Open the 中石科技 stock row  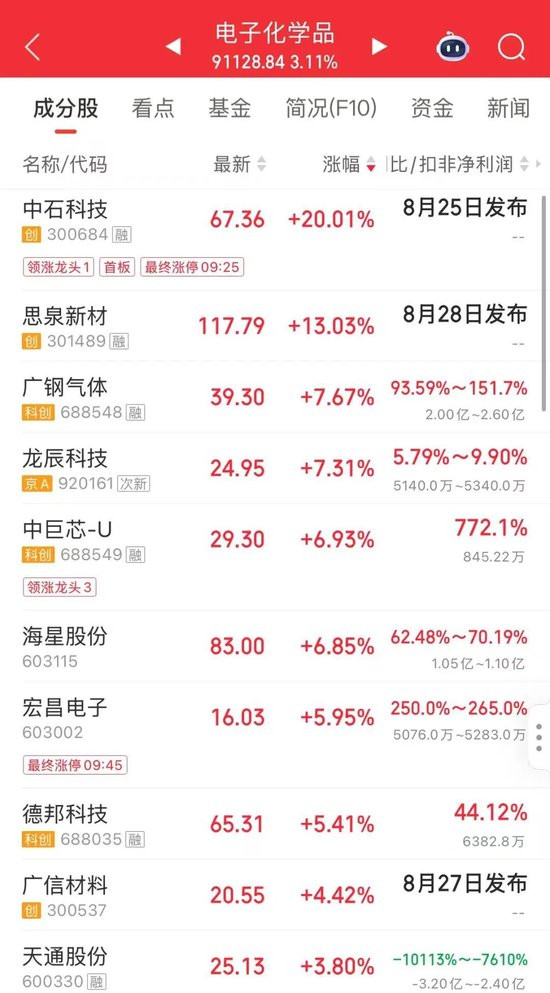[275, 239]
